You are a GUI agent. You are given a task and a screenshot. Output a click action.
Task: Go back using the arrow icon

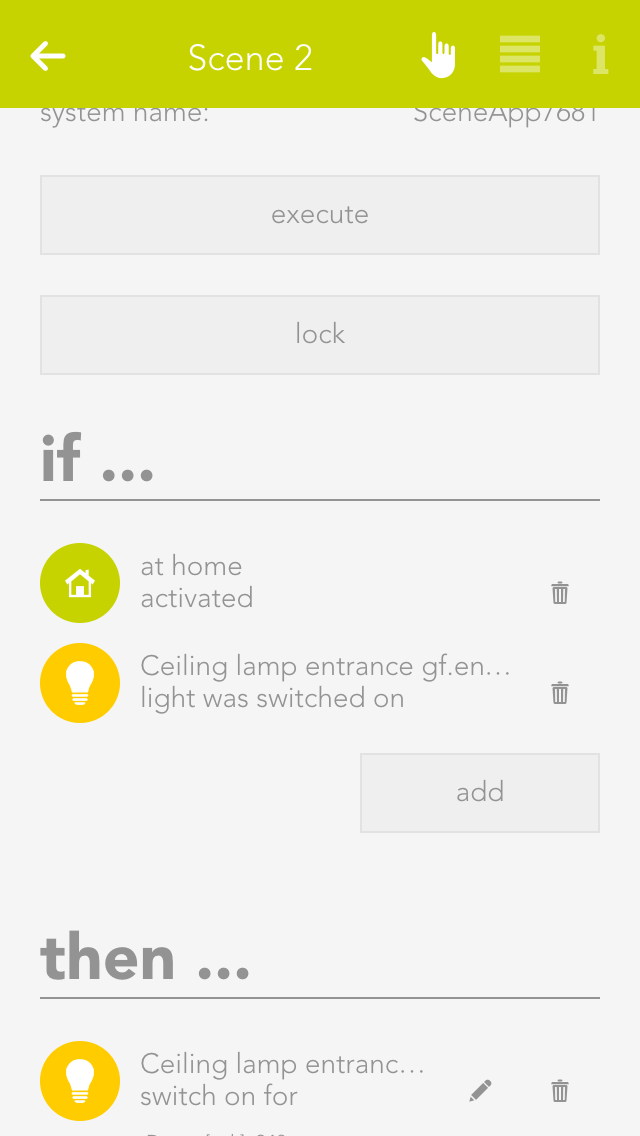pos(48,56)
